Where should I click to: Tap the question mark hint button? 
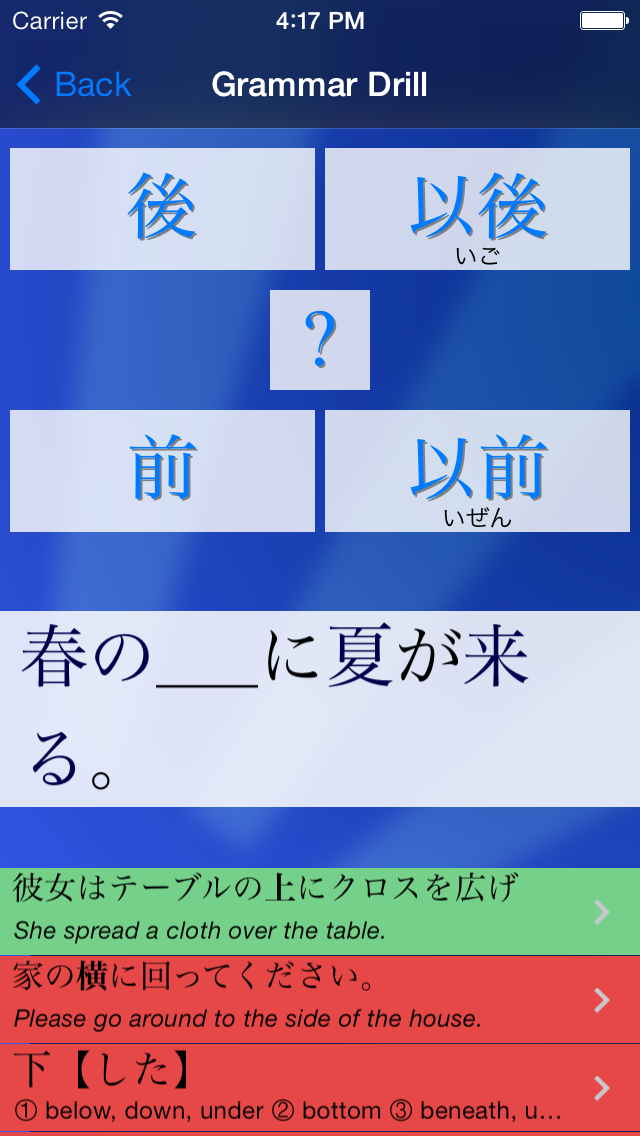[320, 340]
